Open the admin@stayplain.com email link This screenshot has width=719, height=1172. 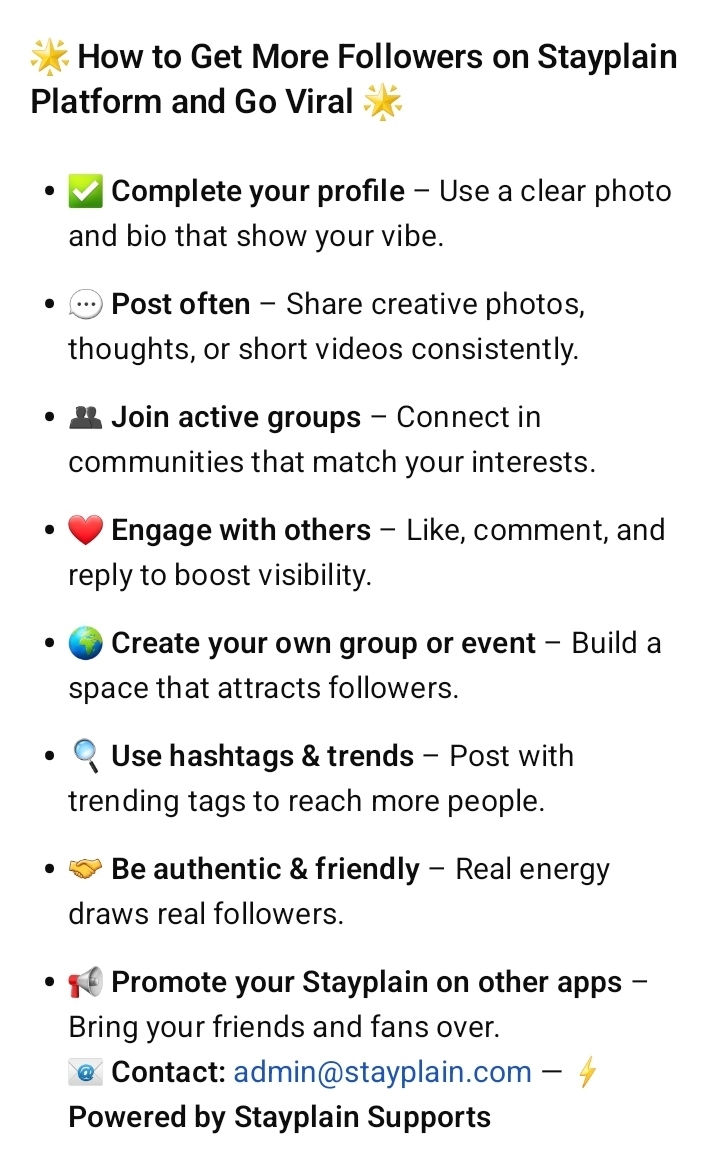point(382,1073)
